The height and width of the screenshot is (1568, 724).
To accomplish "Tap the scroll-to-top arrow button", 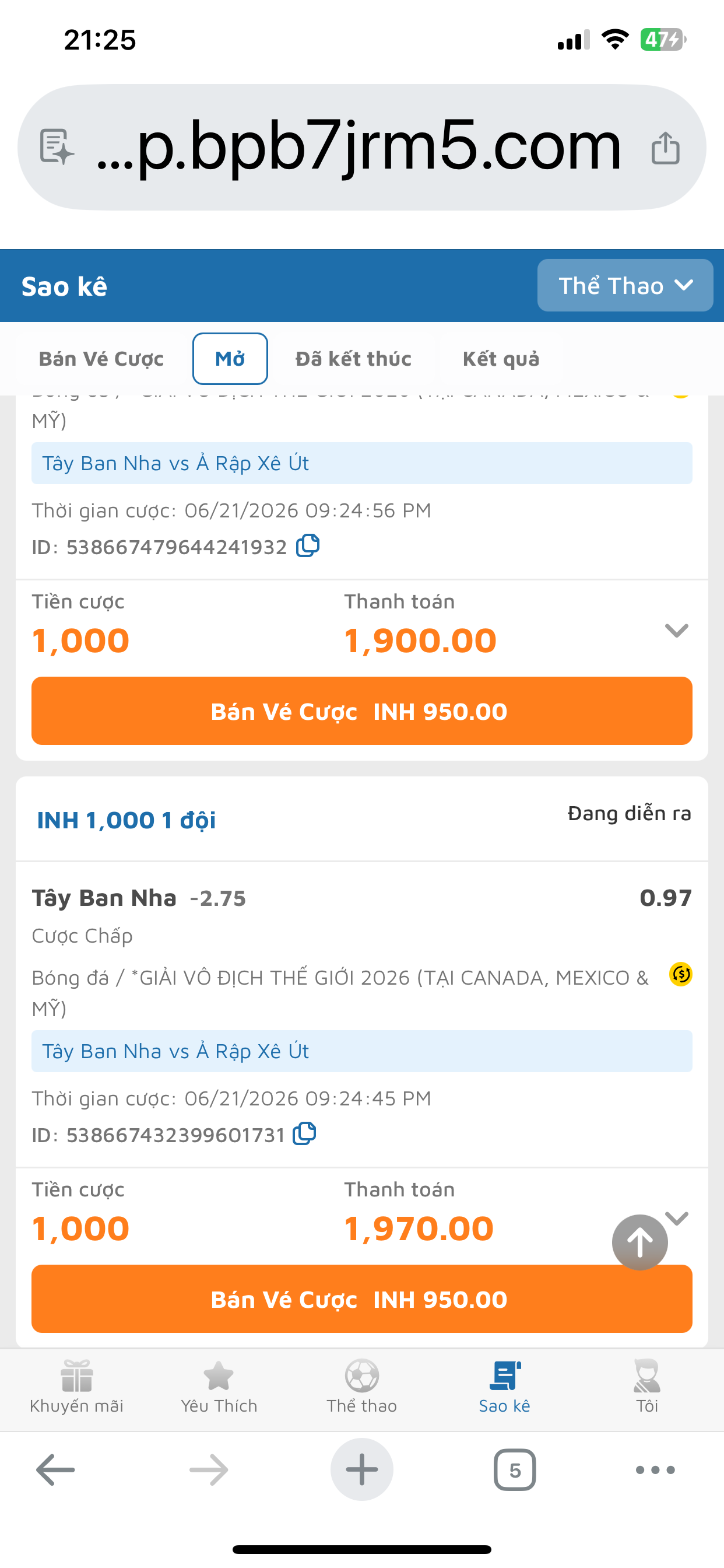I will [x=639, y=1242].
